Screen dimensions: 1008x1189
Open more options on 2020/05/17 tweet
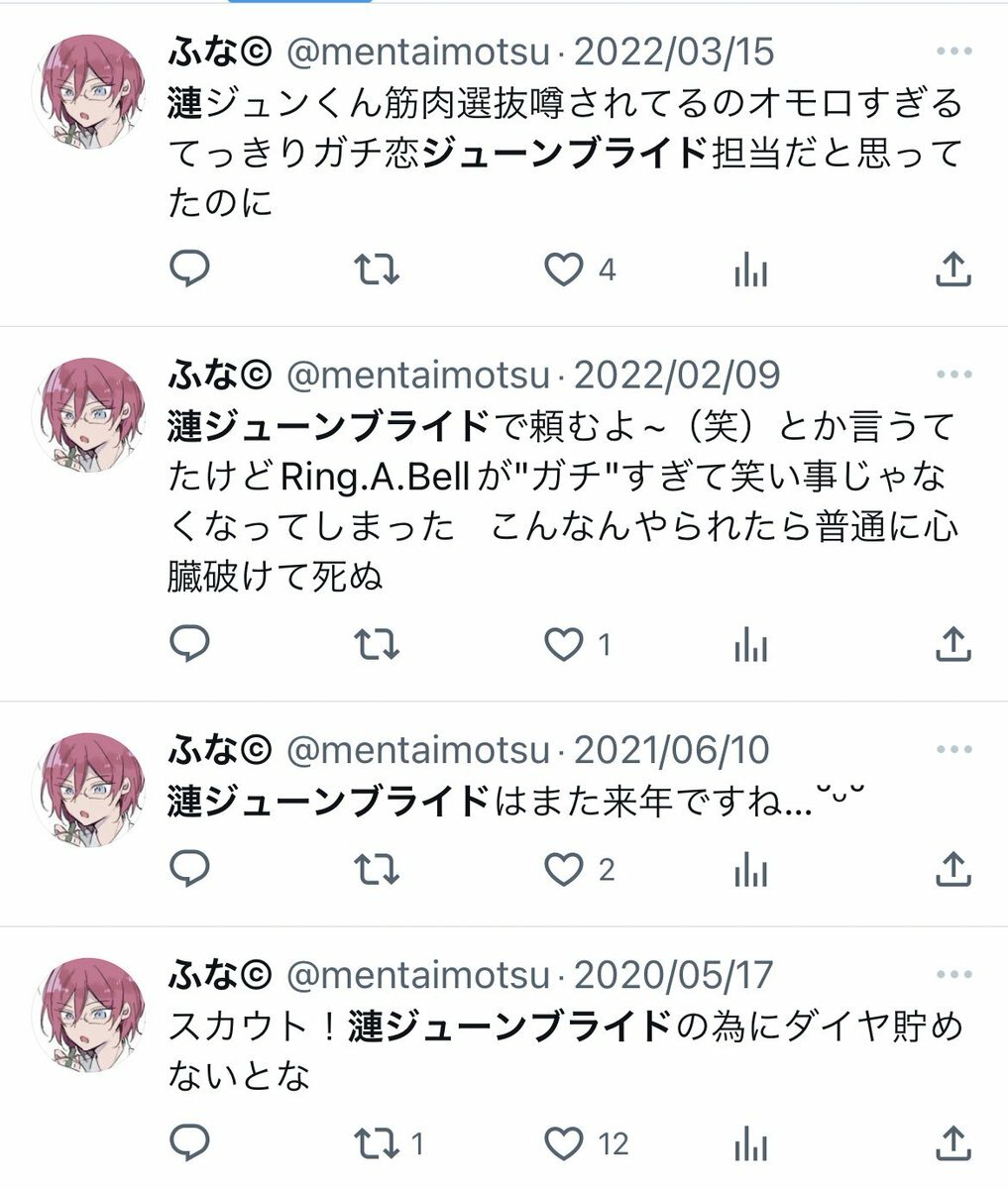953,974
